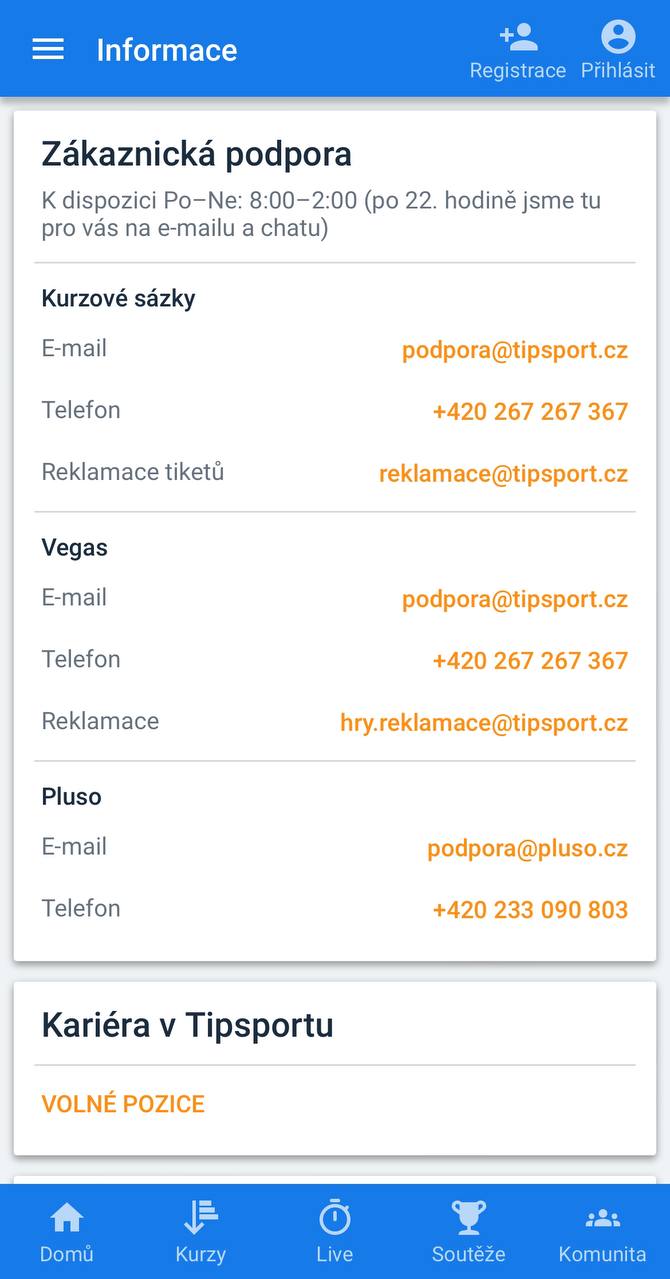670x1279 pixels.
Task: Email podpora@tipsport.cz under Vegas
Action: (515, 599)
